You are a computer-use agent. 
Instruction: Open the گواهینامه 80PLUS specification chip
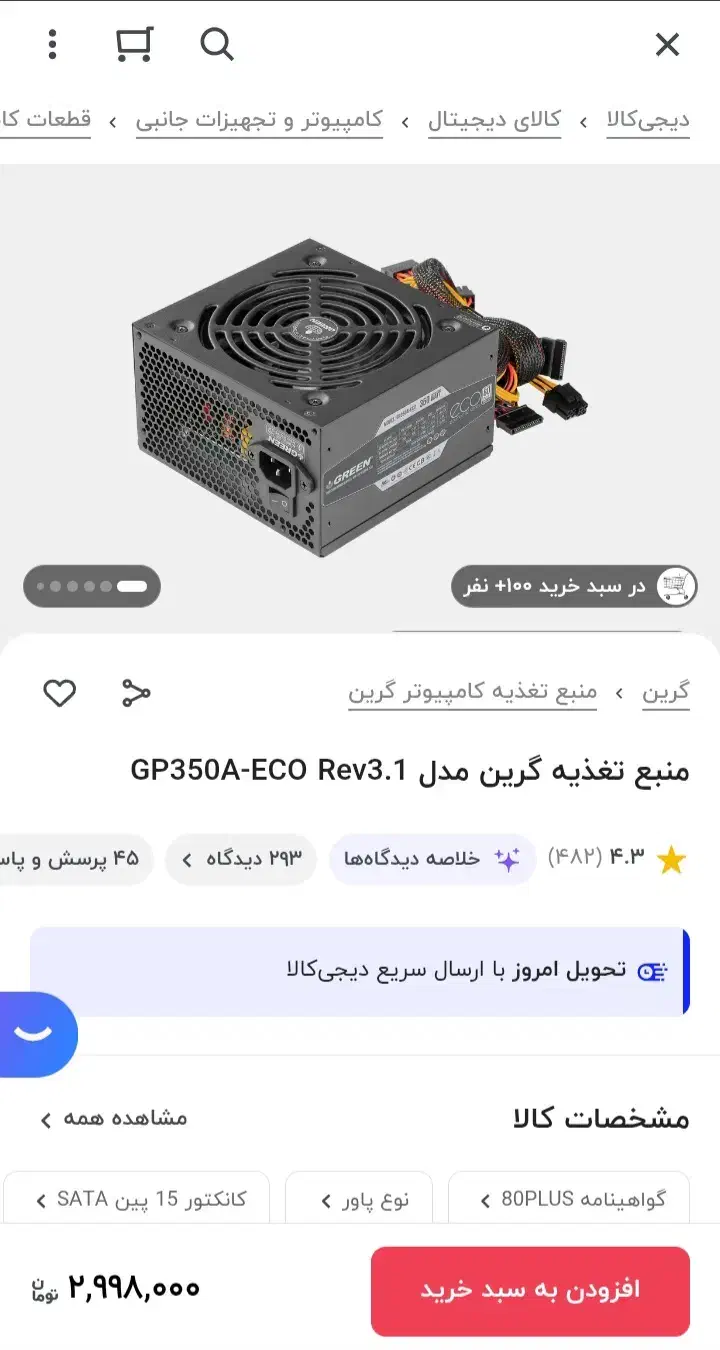point(569,1199)
